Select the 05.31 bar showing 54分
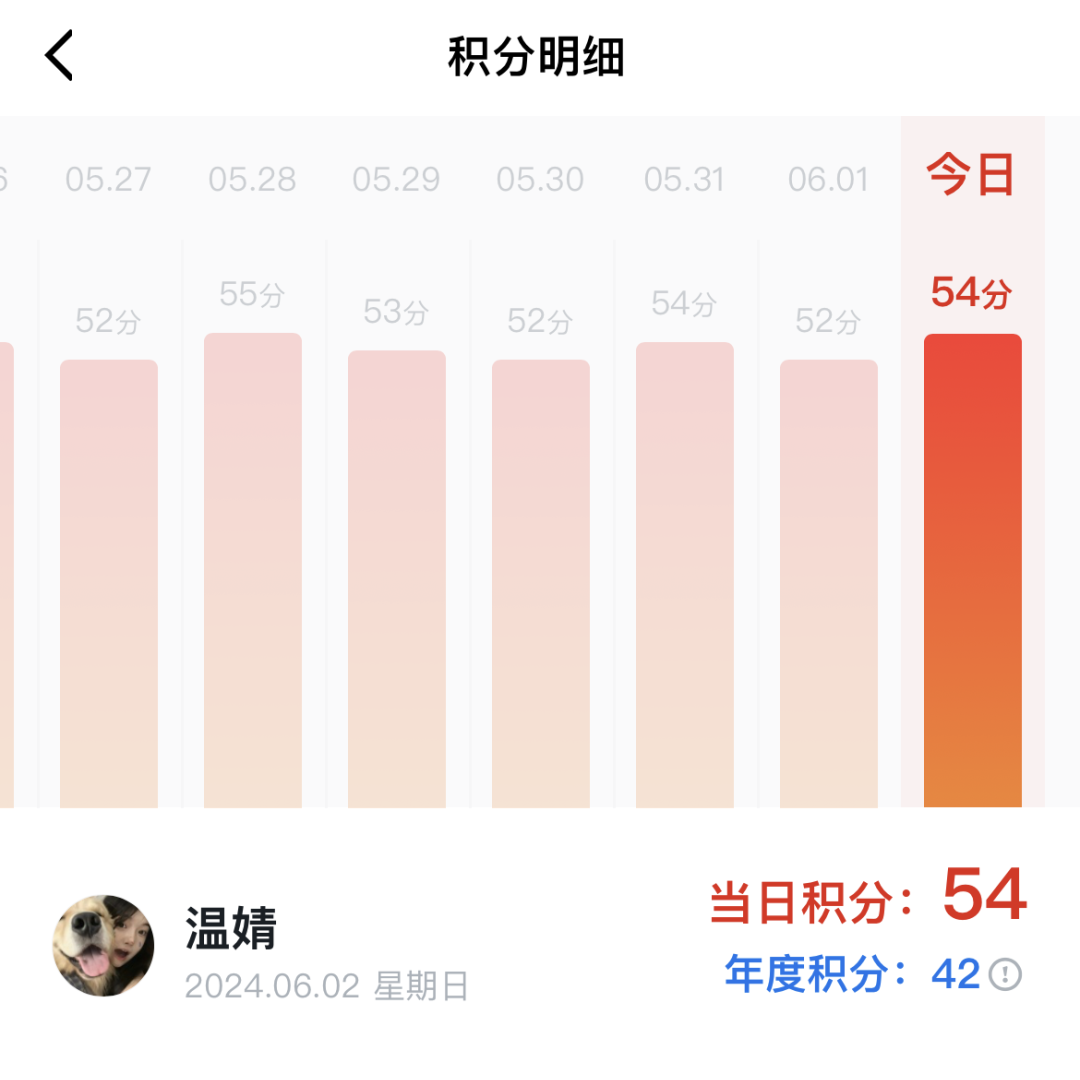Viewport: 1080px width, 1080px height. click(685, 575)
